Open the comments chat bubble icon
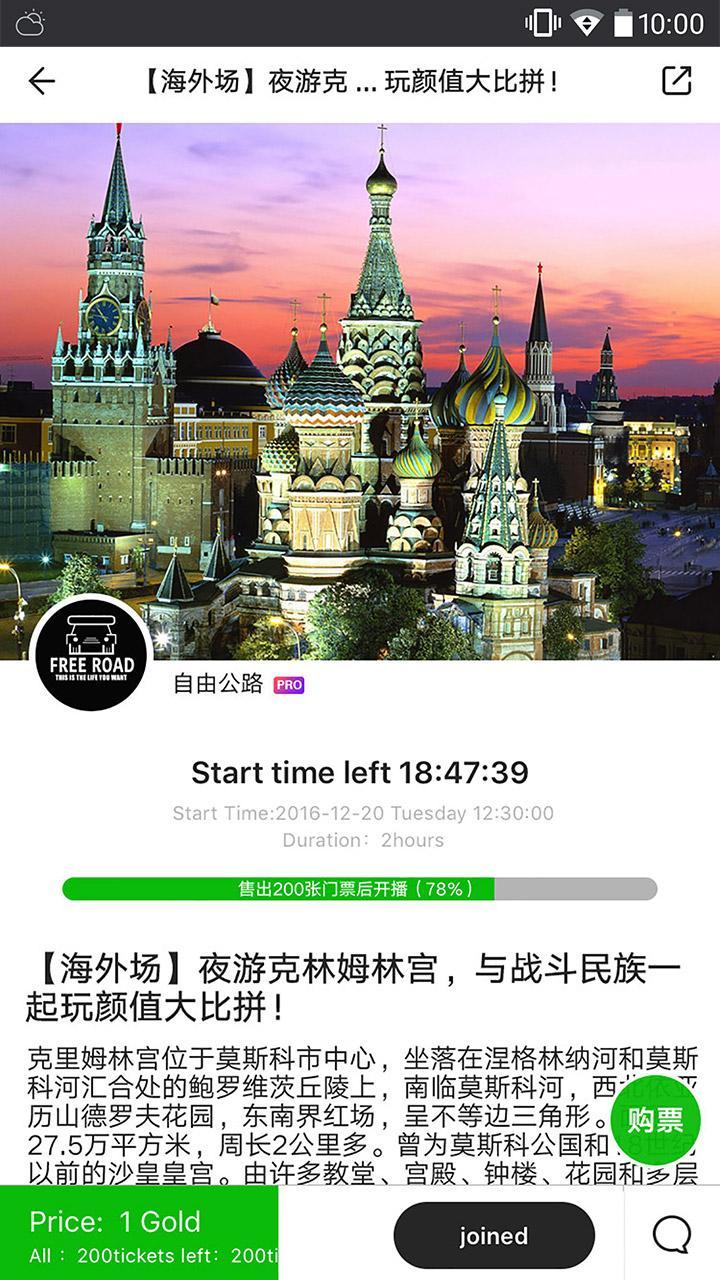720x1280 pixels. 671,1235
